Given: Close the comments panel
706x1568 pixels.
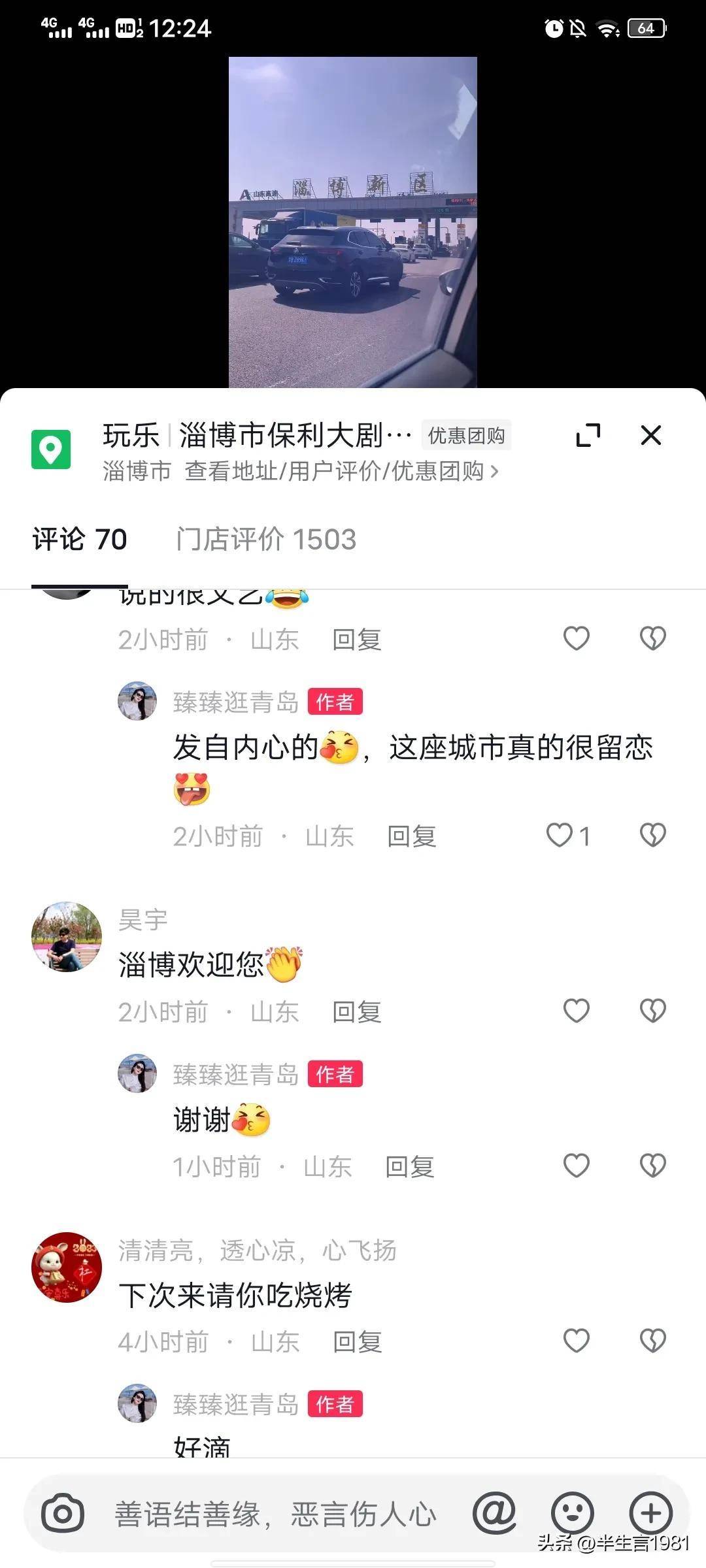Looking at the screenshot, I should tap(650, 435).
